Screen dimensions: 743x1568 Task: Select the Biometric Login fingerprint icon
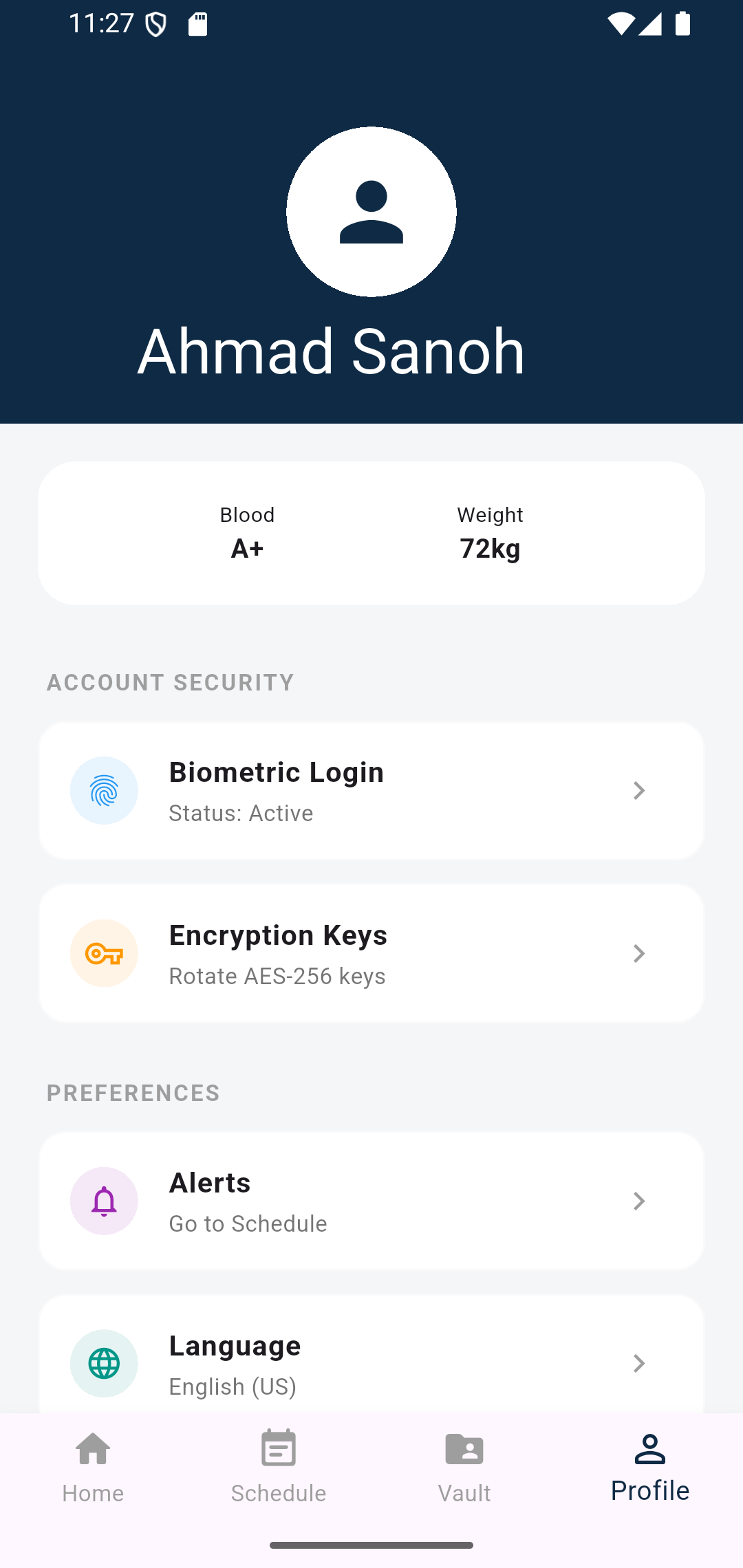(x=104, y=790)
